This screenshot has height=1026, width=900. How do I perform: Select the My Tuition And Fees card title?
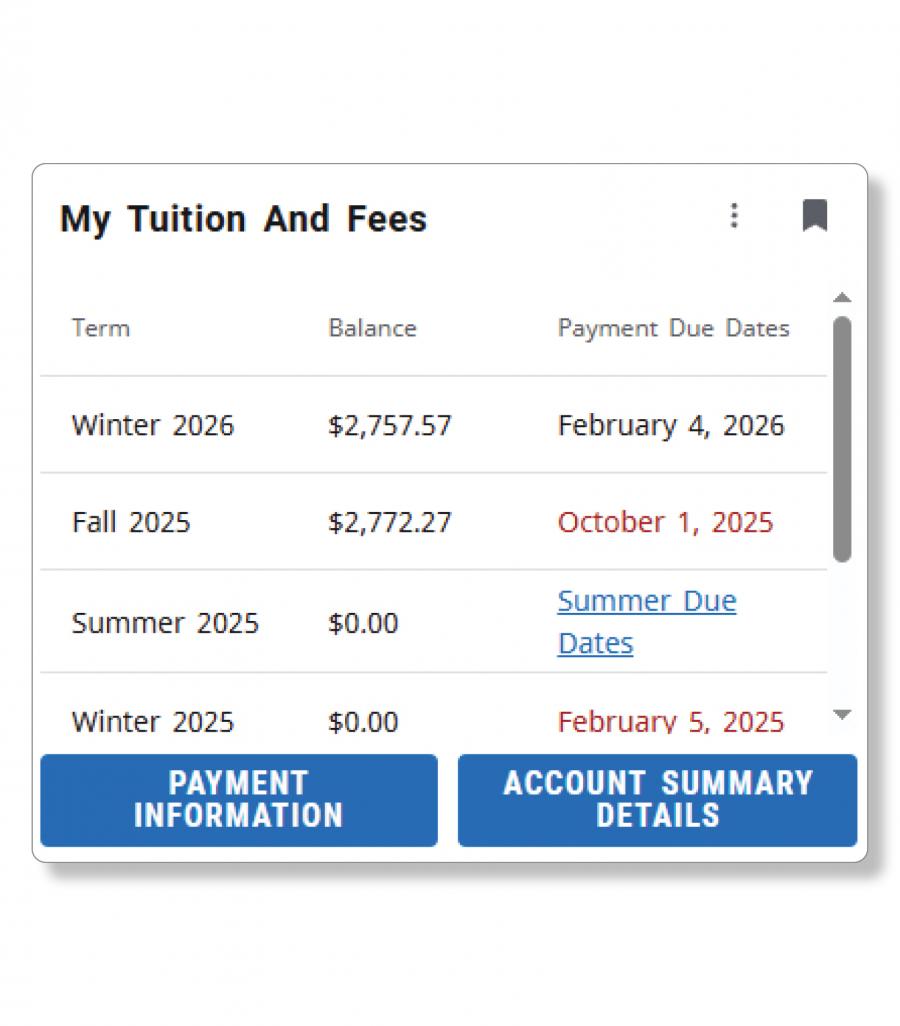coord(244,218)
